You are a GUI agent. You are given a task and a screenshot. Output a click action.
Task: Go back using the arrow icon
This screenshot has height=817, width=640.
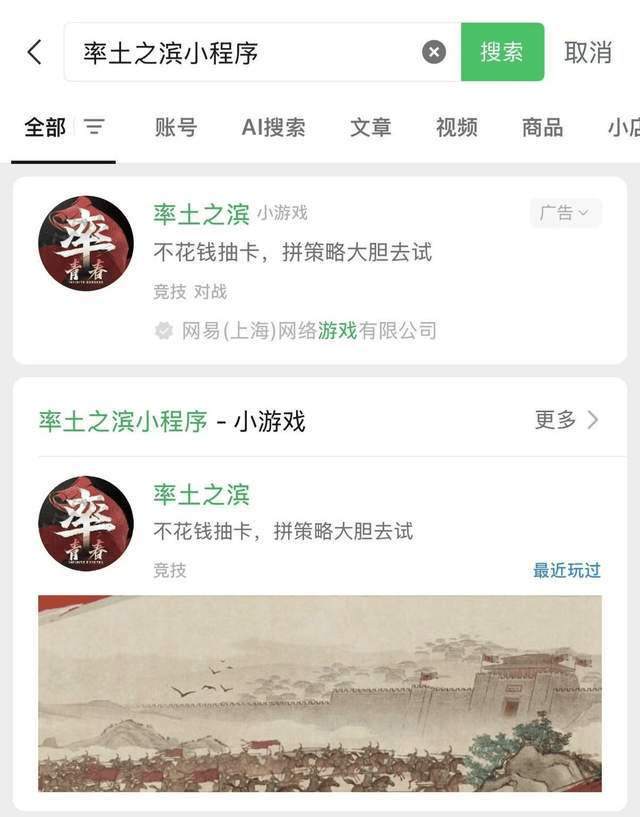click(35, 52)
